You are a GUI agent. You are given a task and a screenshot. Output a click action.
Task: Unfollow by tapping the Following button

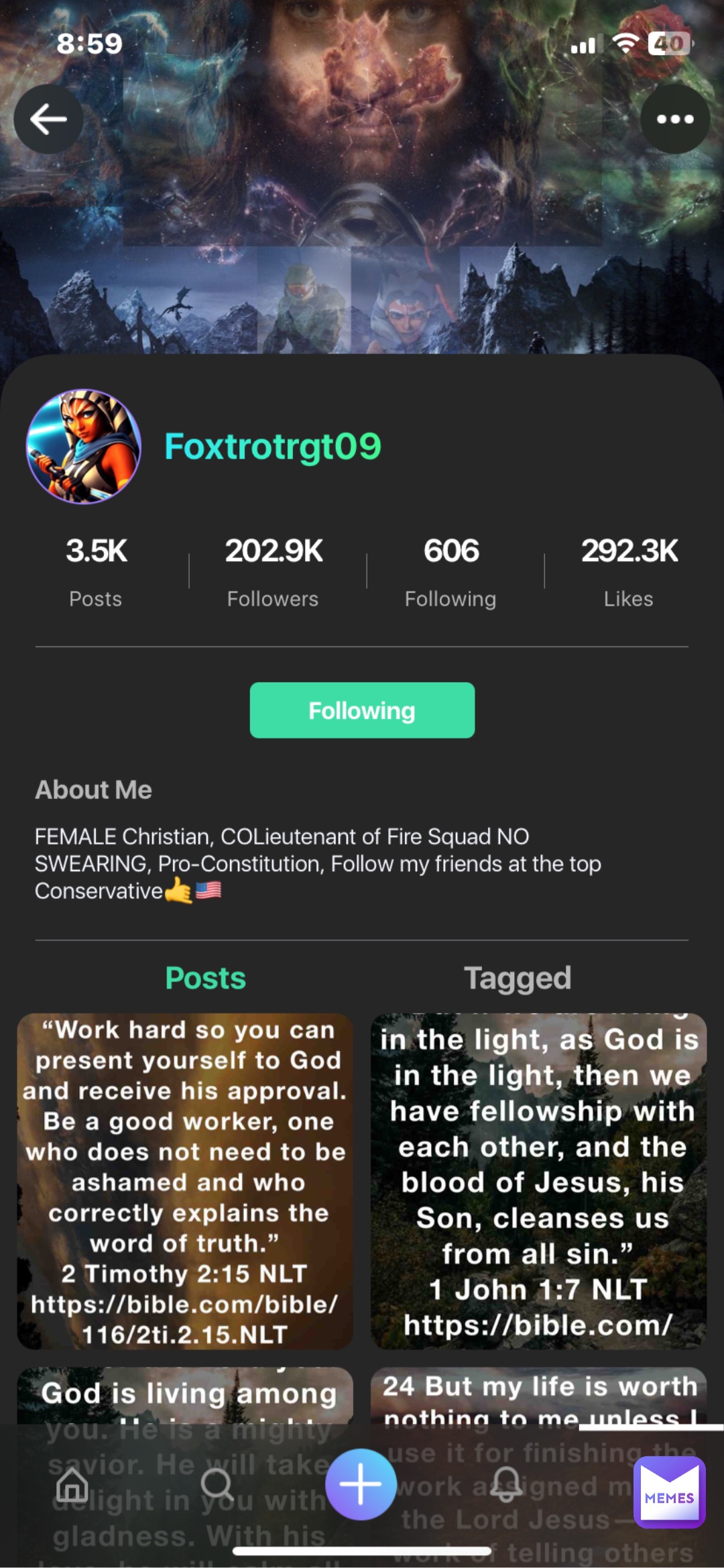pos(361,710)
